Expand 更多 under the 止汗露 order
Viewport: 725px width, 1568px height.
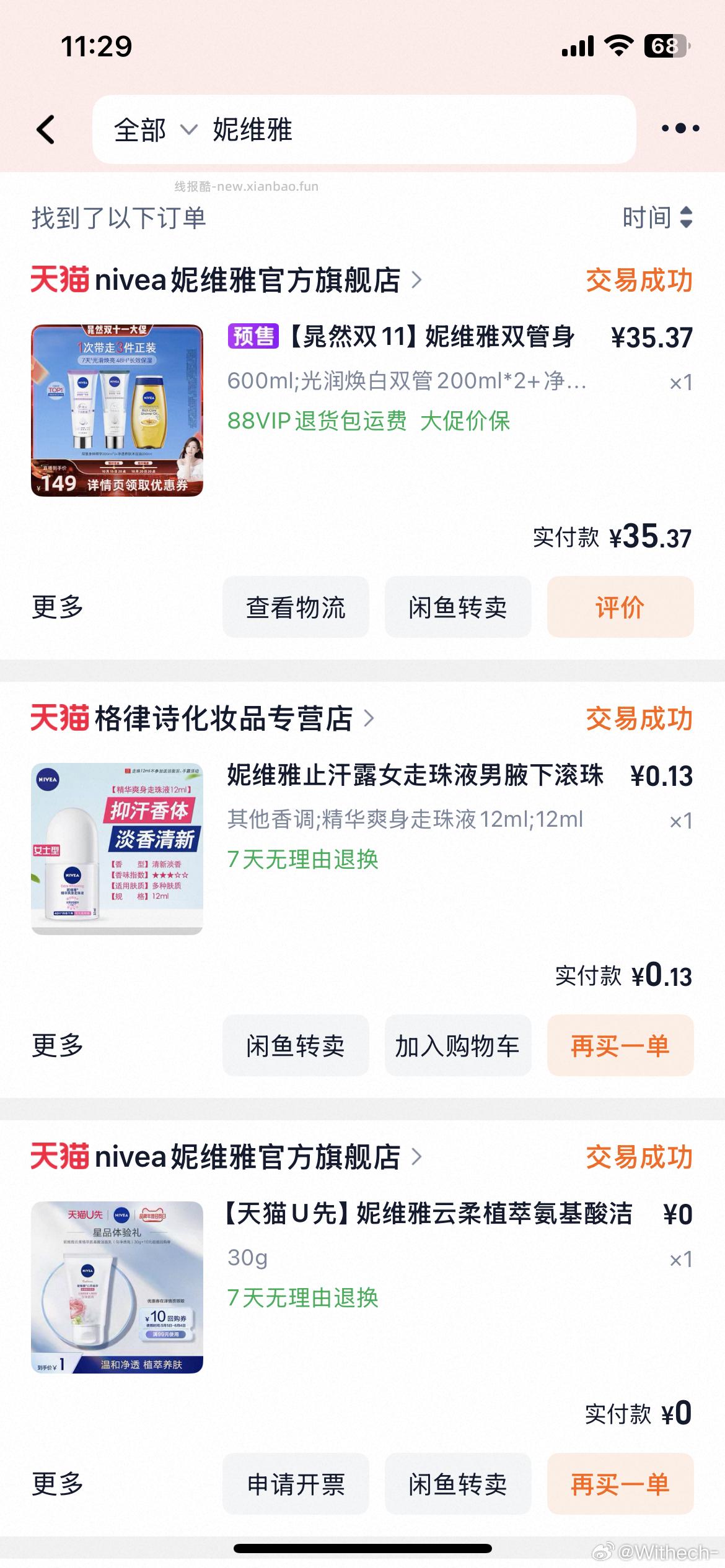(57, 1045)
